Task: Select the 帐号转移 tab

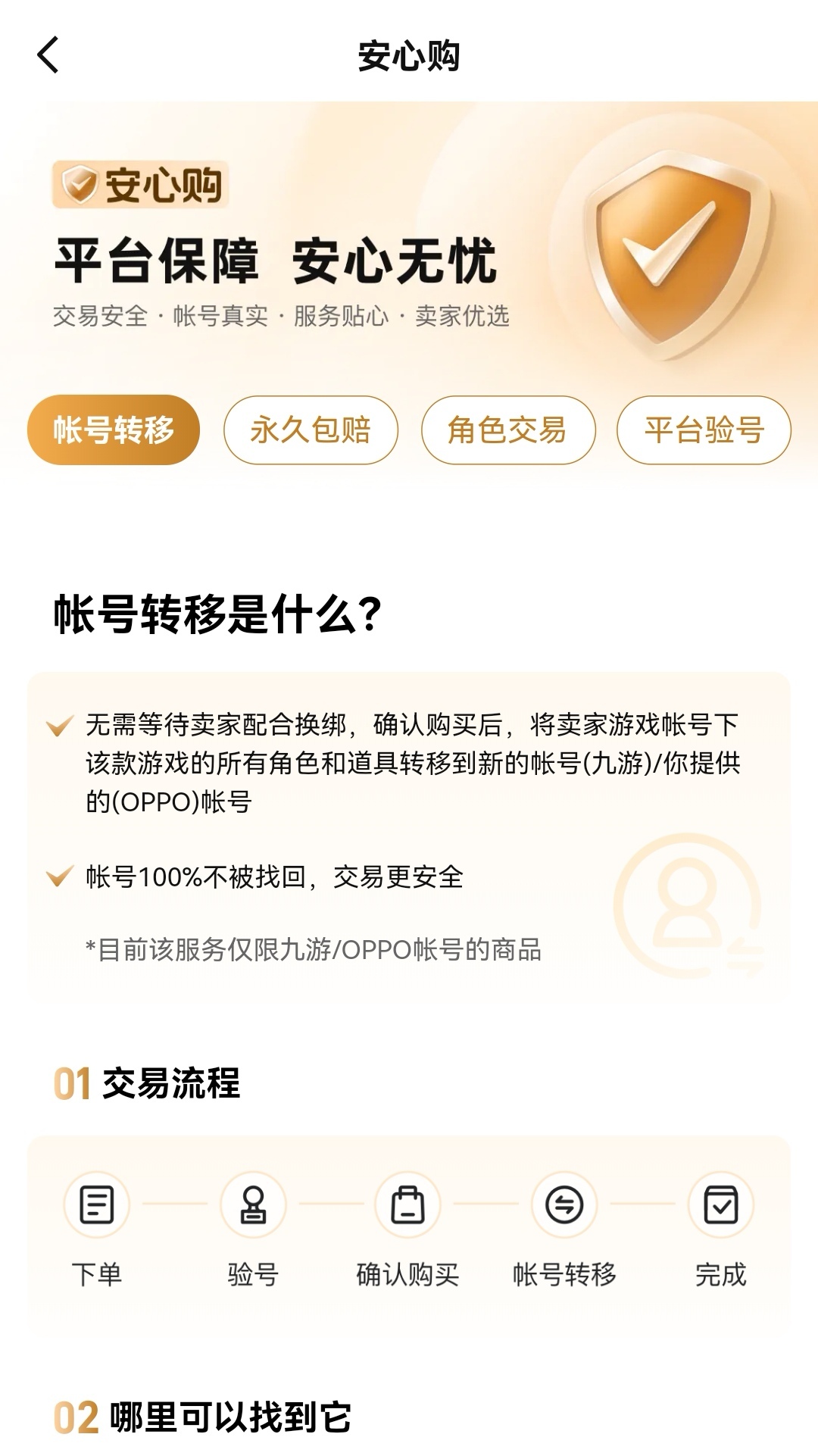Action: tap(114, 430)
